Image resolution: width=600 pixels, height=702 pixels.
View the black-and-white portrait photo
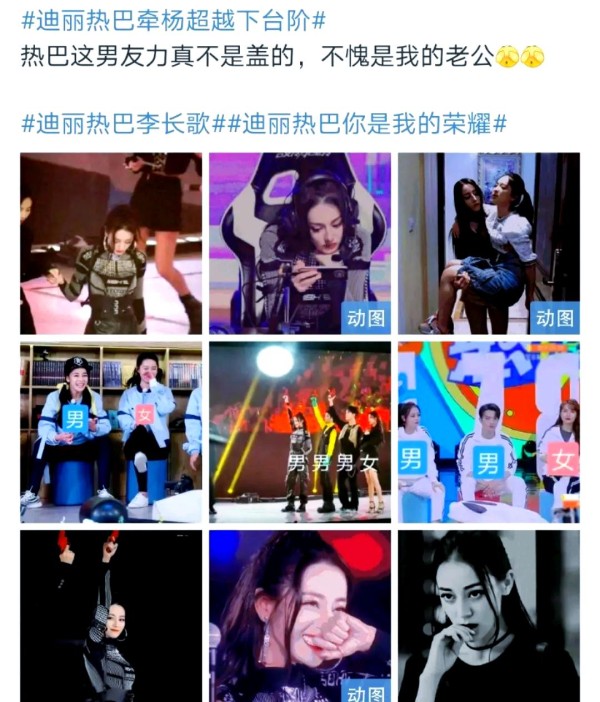(x=488, y=616)
